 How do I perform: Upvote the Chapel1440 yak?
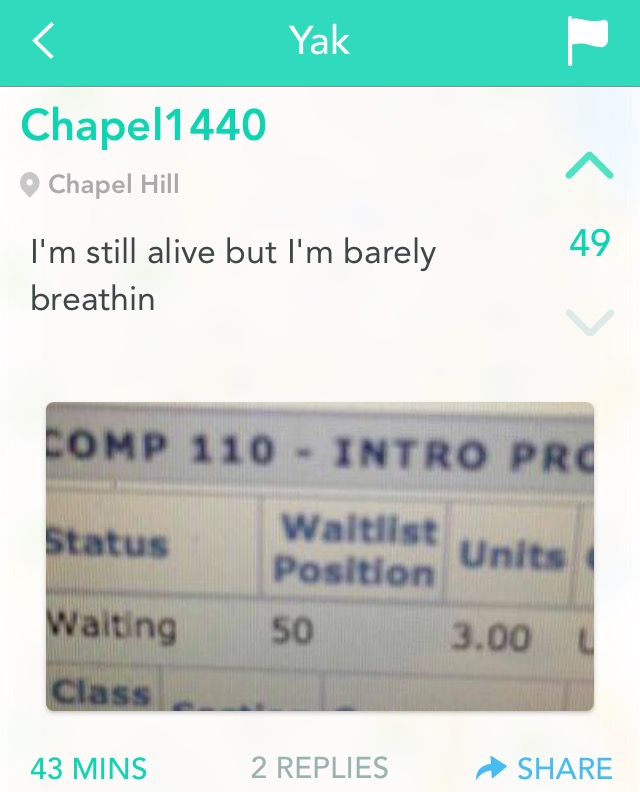588,166
